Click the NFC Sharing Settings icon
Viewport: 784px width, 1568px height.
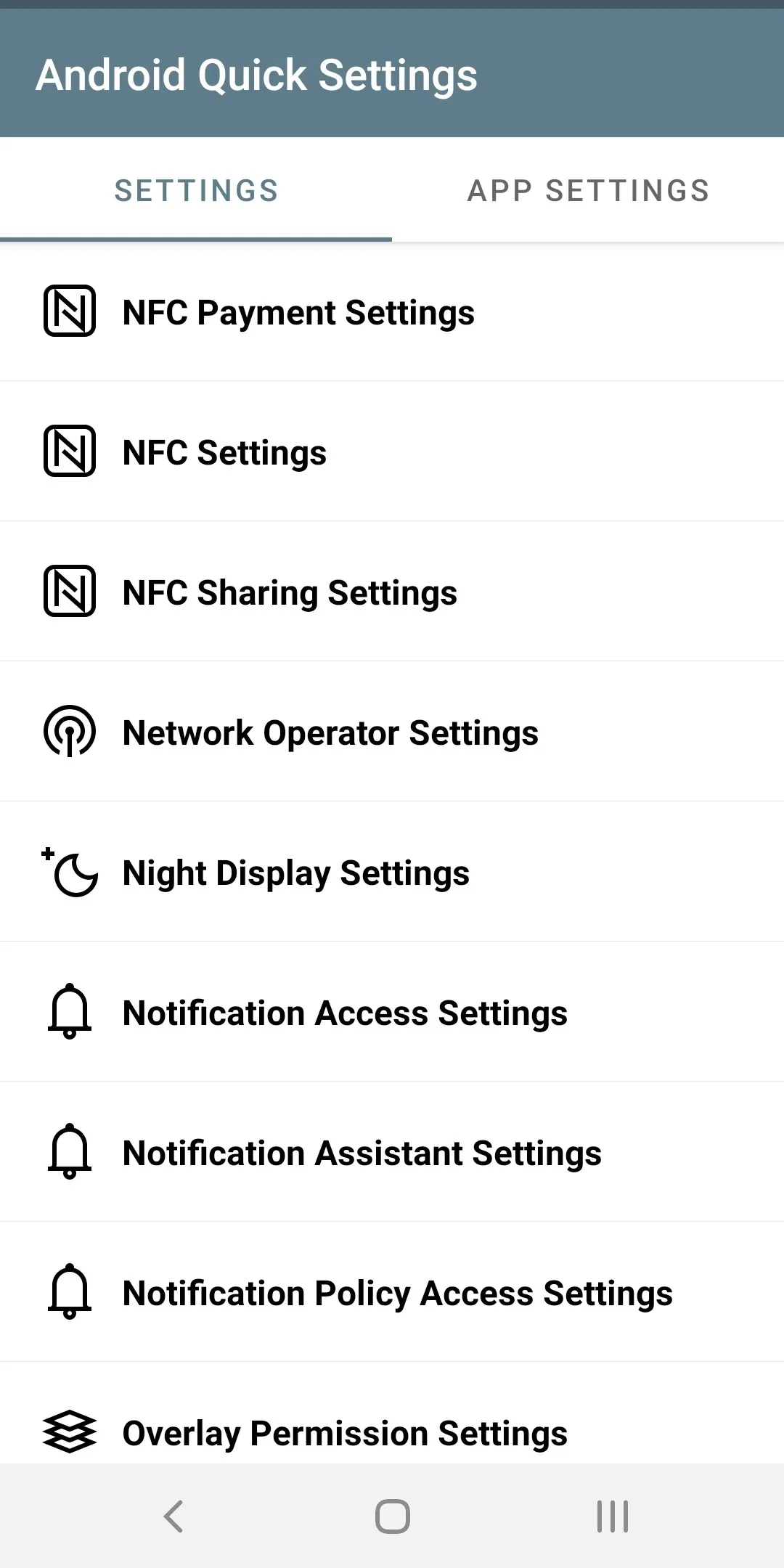[x=69, y=592]
